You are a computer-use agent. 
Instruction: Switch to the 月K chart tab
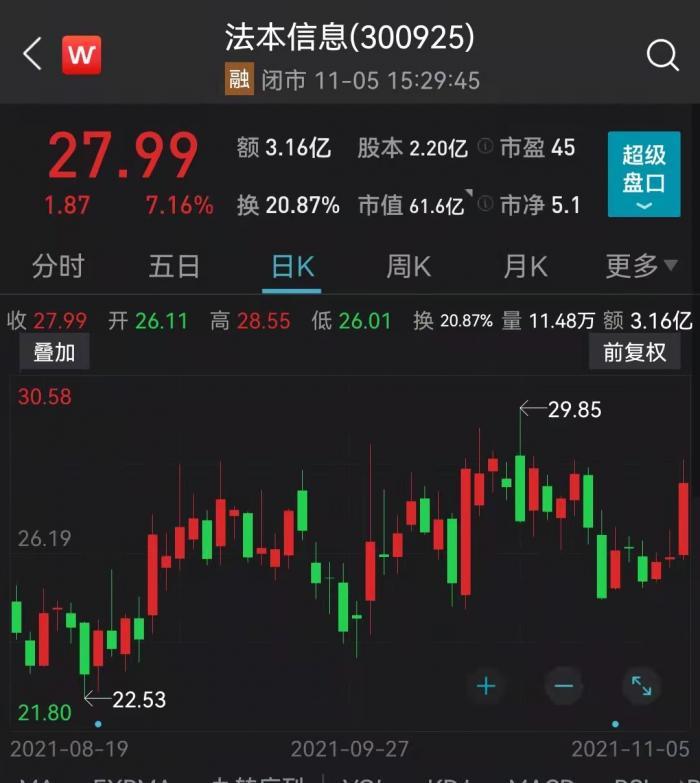525,266
